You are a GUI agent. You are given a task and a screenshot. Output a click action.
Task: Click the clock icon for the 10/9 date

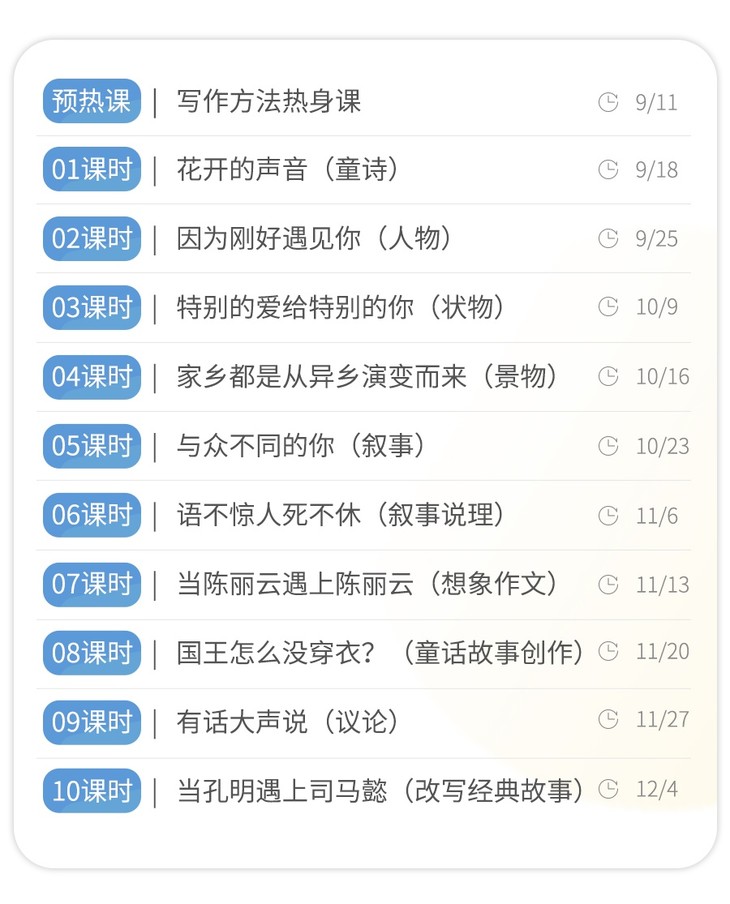608,308
